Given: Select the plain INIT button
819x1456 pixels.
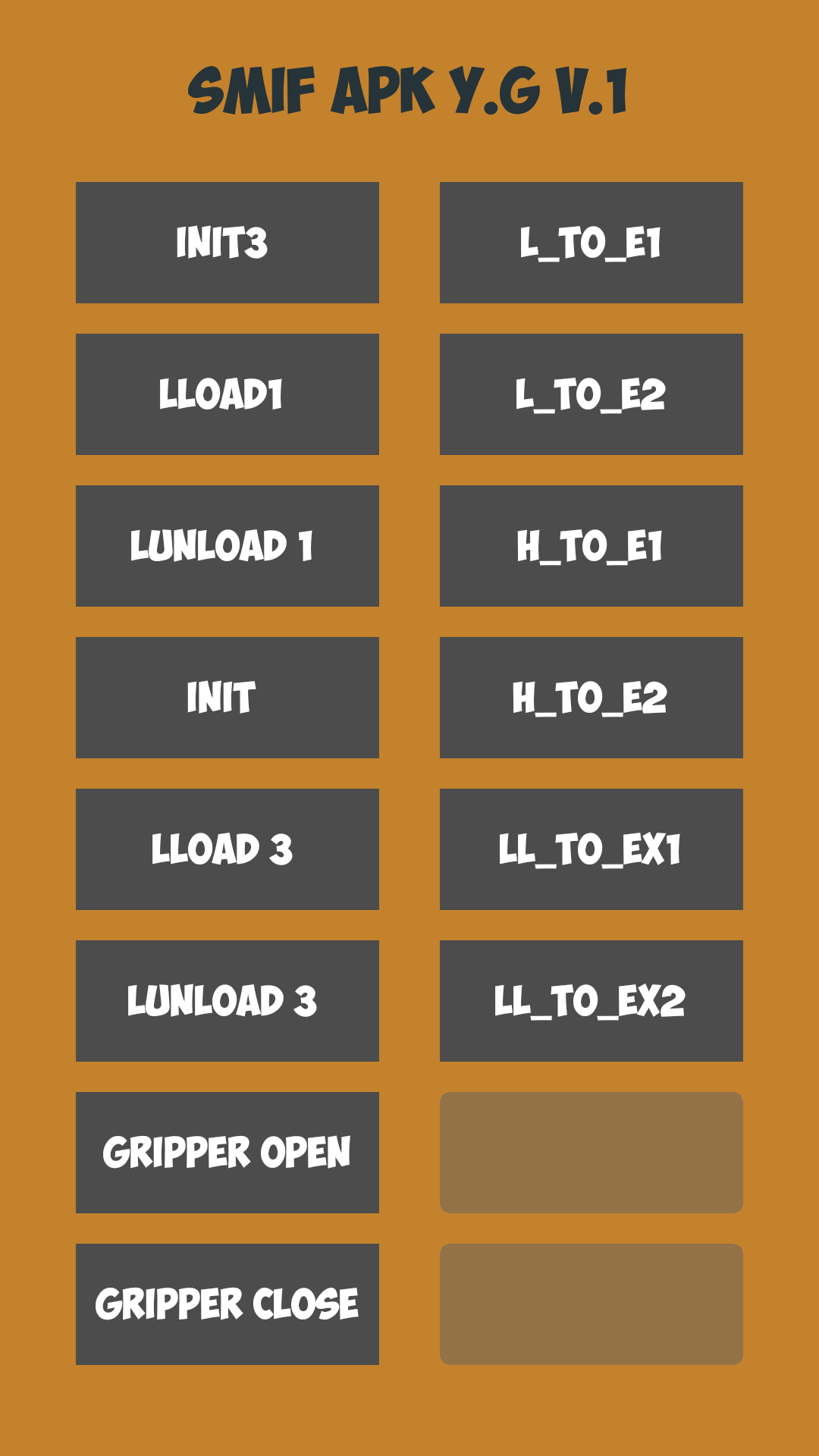Looking at the screenshot, I should pyautogui.click(x=227, y=698).
